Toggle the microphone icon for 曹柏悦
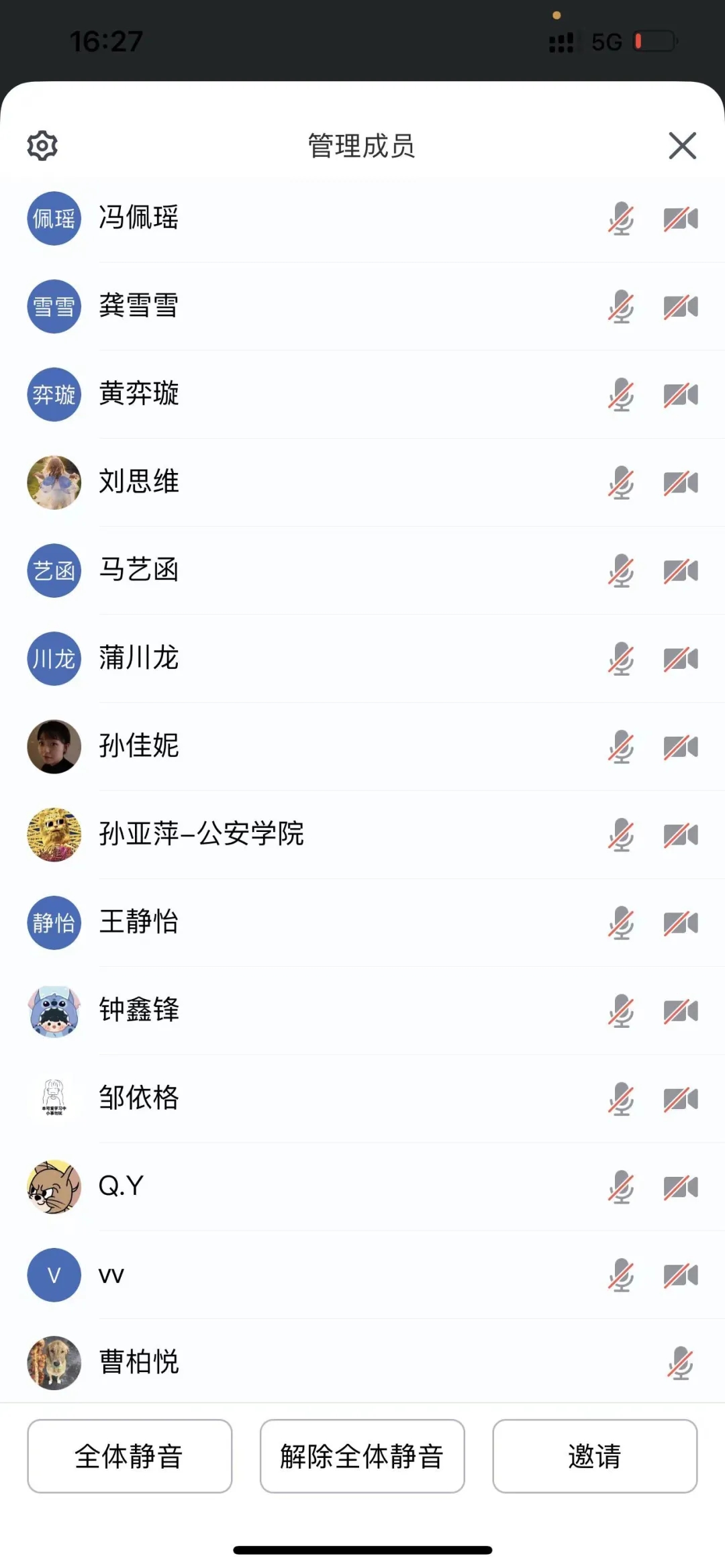This screenshot has height=1568, width=725. click(x=680, y=1363)
